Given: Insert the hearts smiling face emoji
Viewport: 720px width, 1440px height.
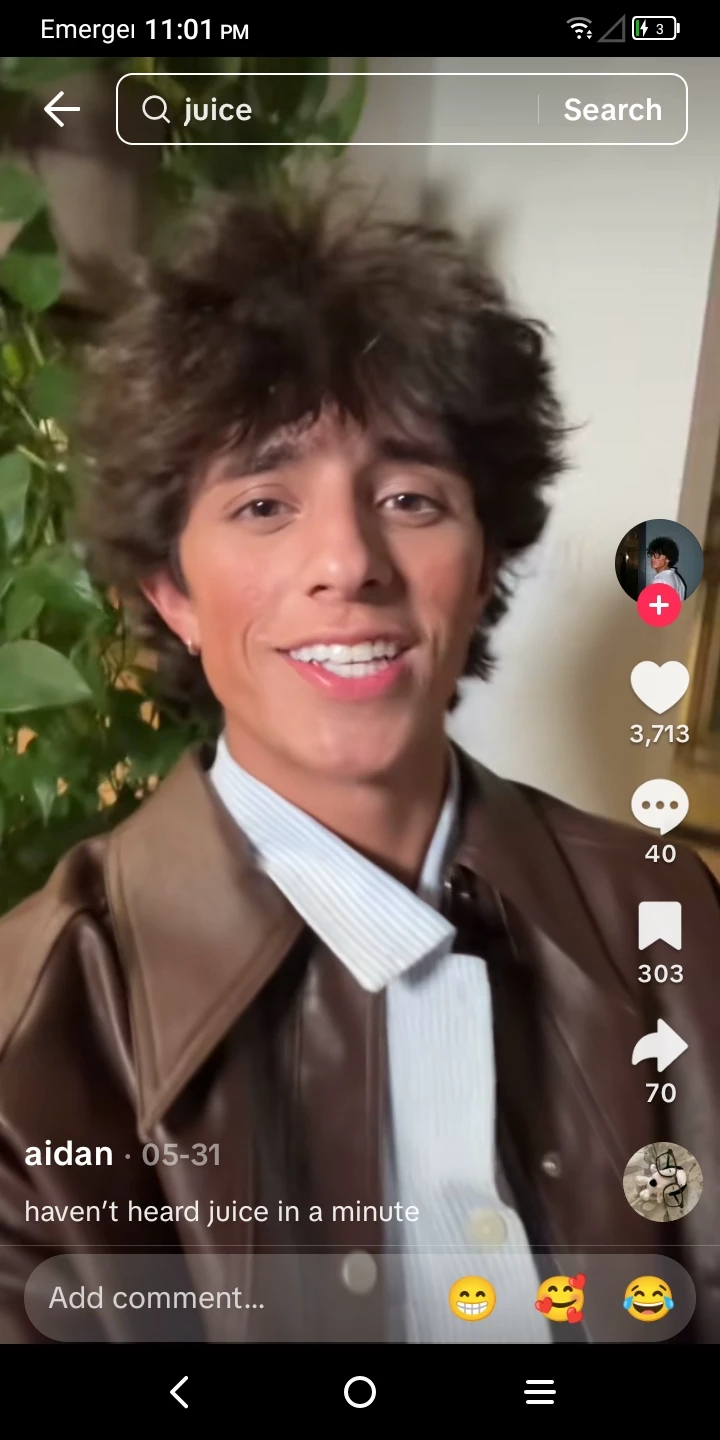Looking at the screenshot, I should coord(560,1299).
